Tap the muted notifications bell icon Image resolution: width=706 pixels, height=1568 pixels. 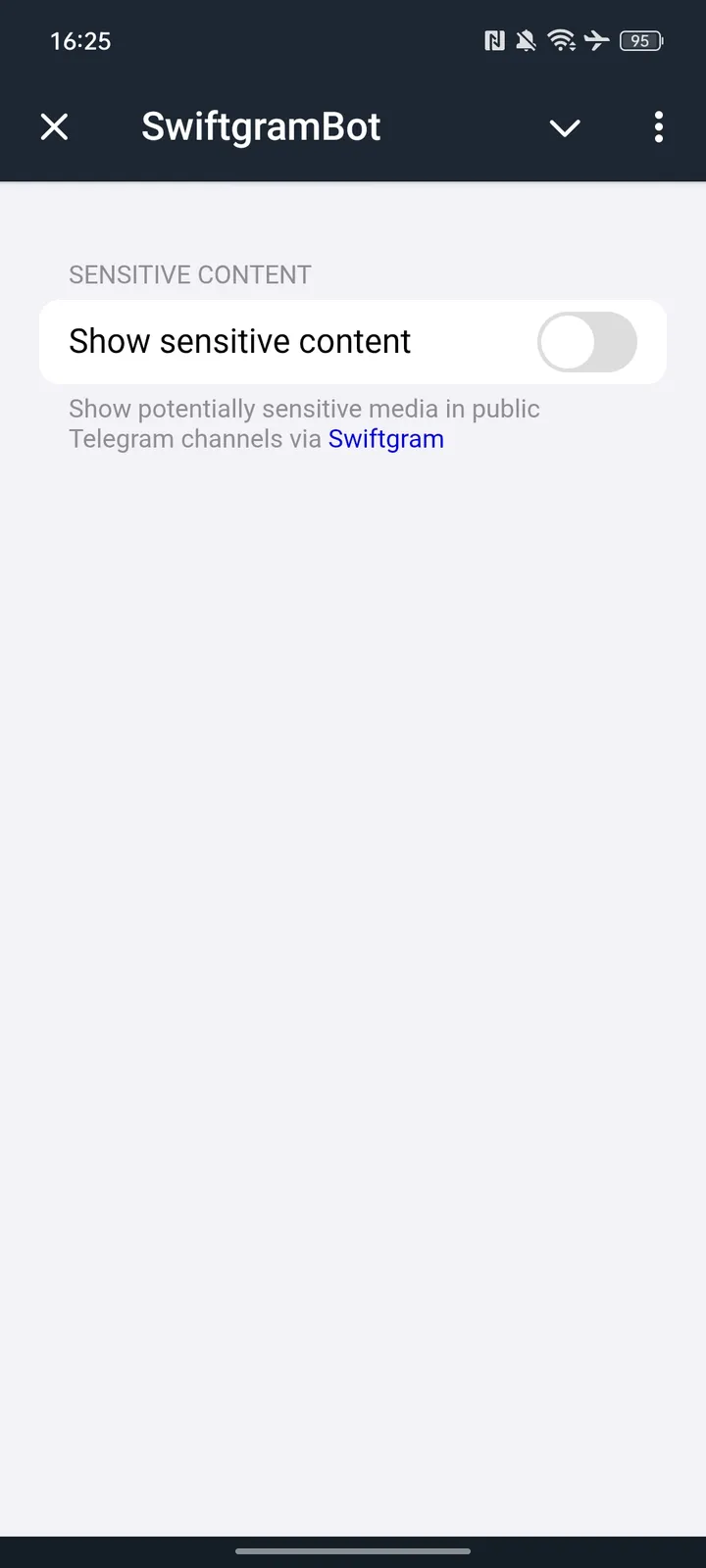527,40
